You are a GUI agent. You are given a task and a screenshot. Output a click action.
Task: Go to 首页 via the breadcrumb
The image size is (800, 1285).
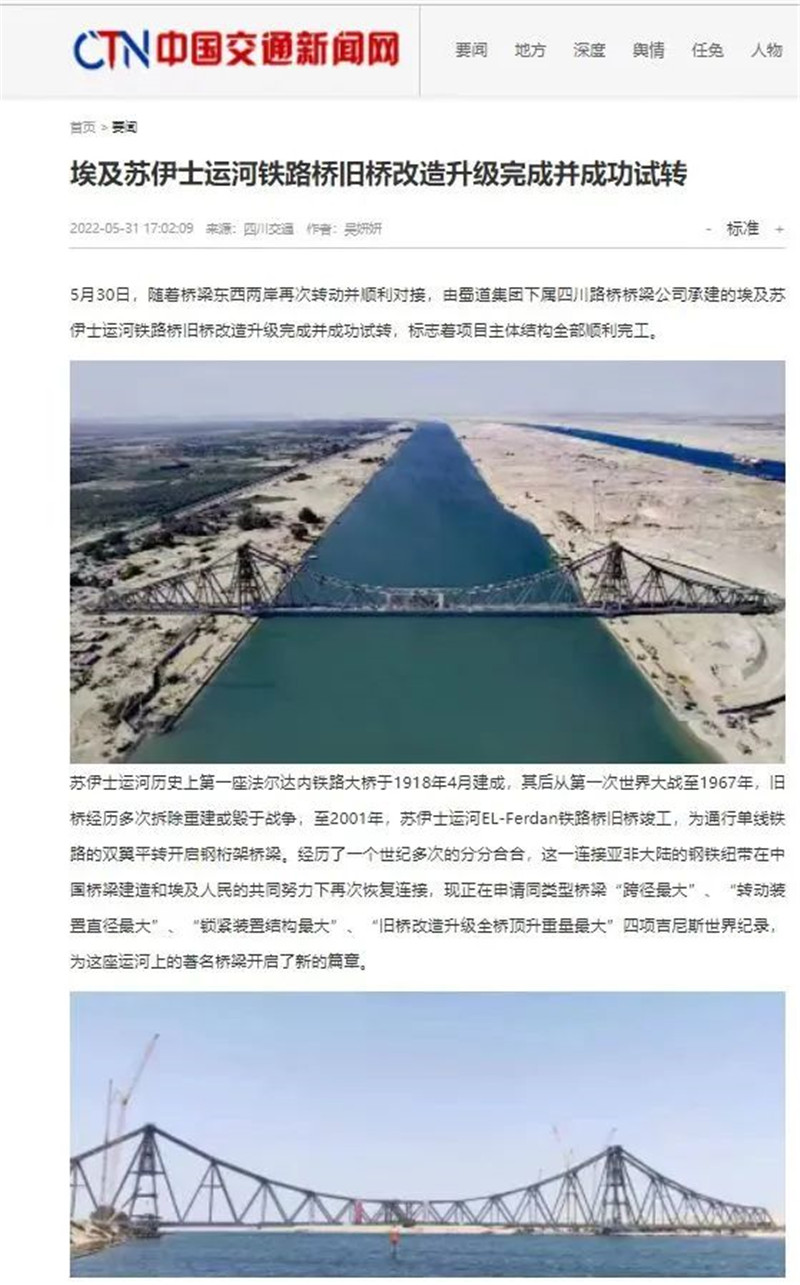click(x=82, y=127)
